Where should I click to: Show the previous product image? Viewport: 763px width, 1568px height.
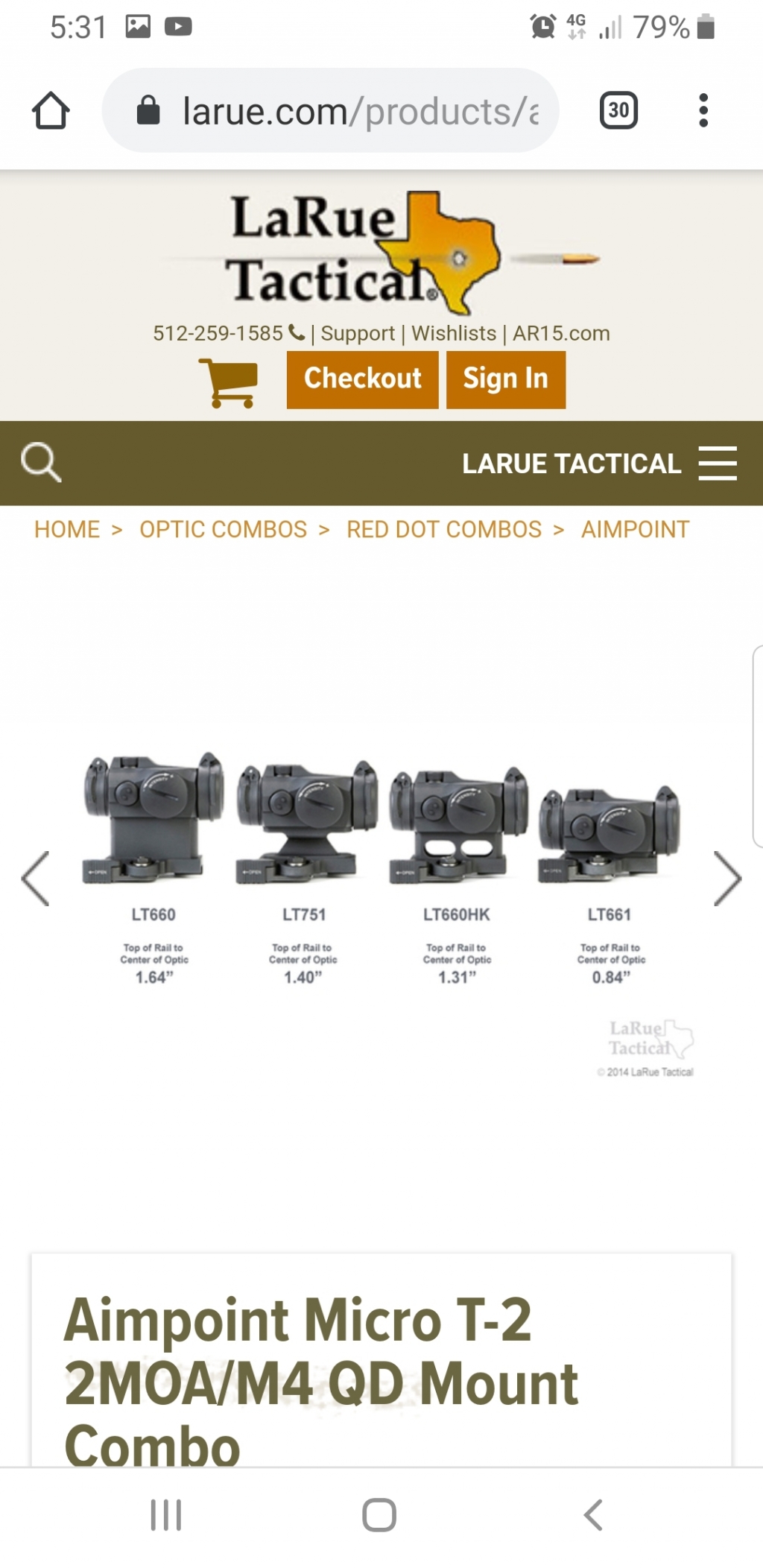pos(36,878)
